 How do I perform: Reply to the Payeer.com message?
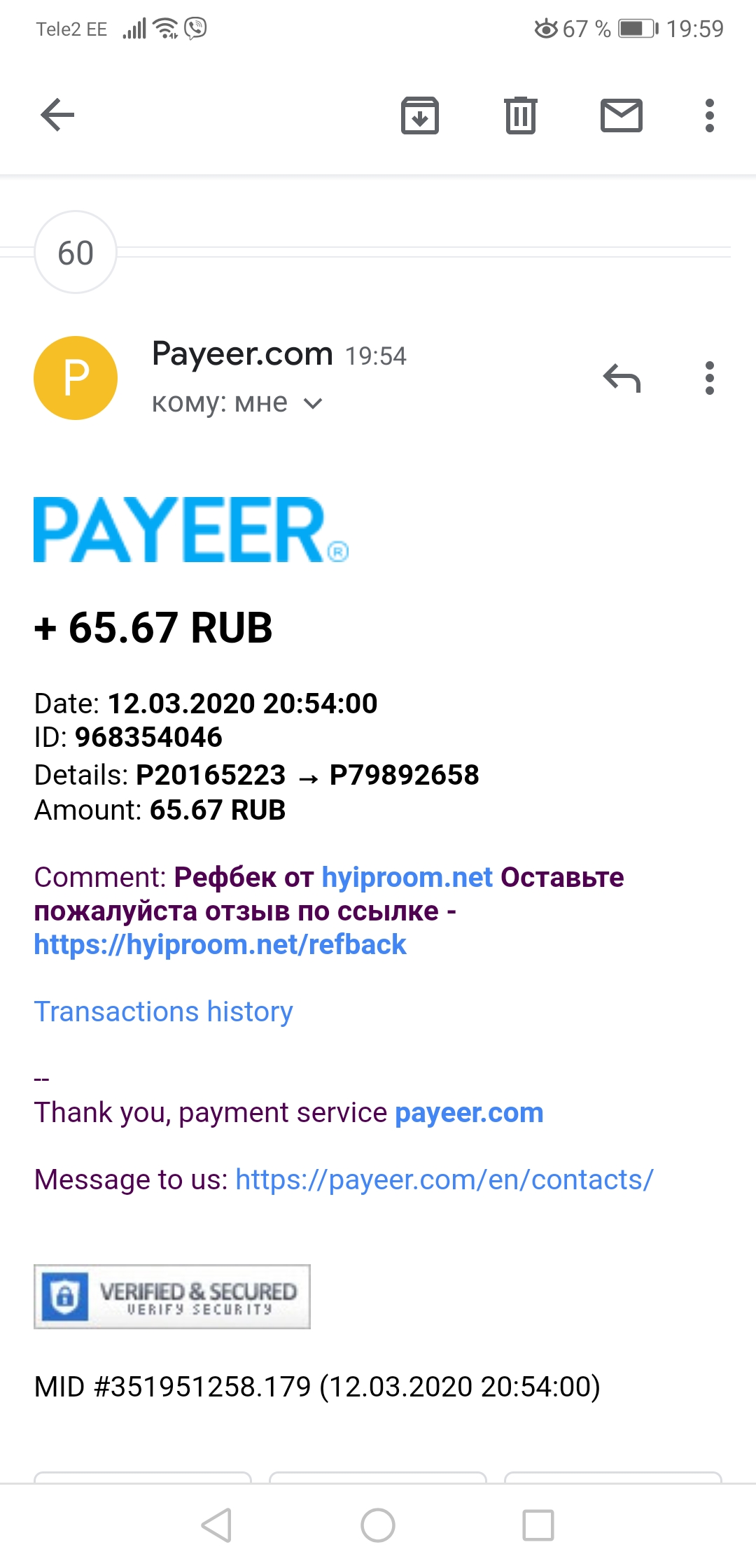[x=622, y=378]
